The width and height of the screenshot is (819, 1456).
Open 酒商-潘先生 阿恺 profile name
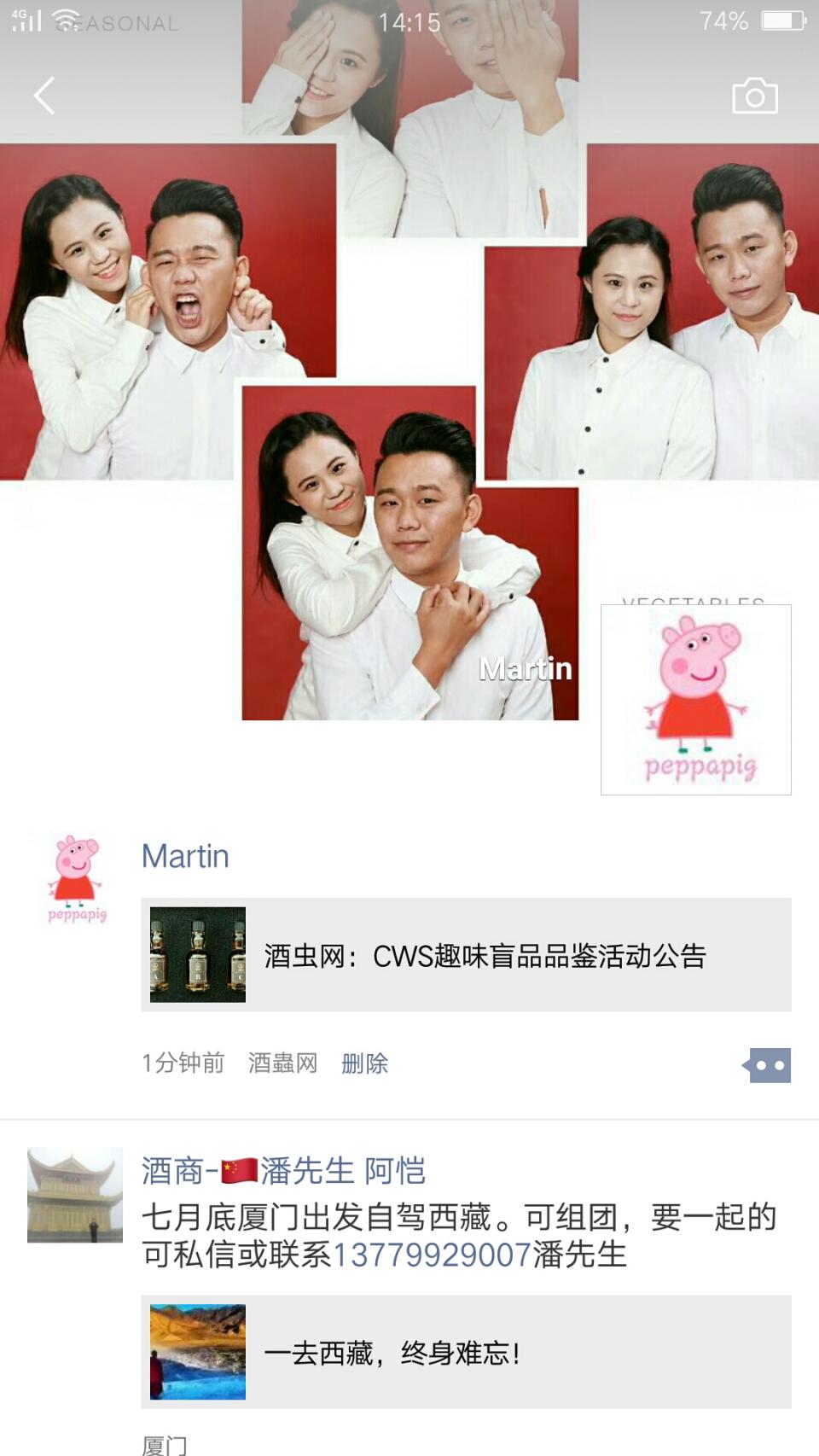(x=283, y=1171)
